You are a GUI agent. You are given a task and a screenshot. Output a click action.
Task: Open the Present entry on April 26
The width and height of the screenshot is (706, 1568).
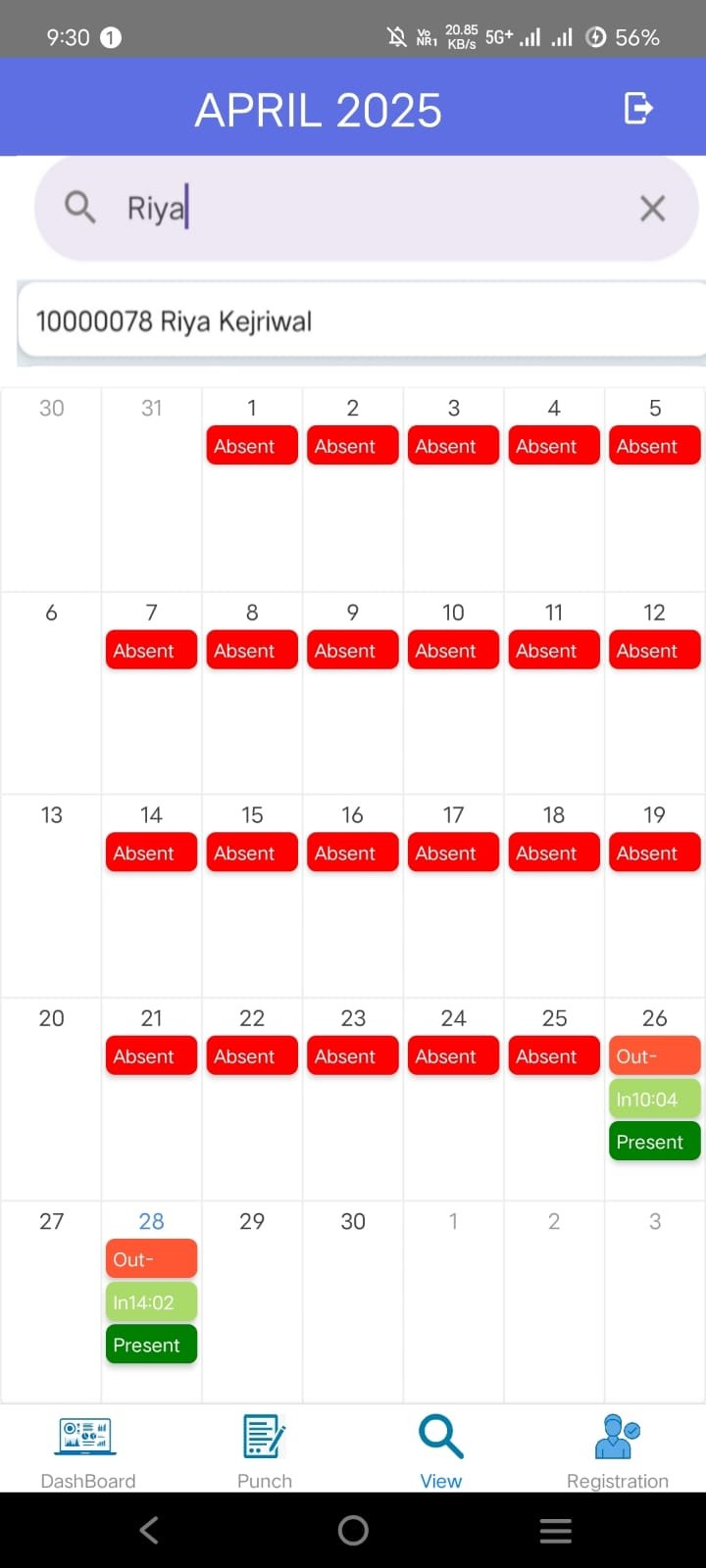click(655, 1142)
